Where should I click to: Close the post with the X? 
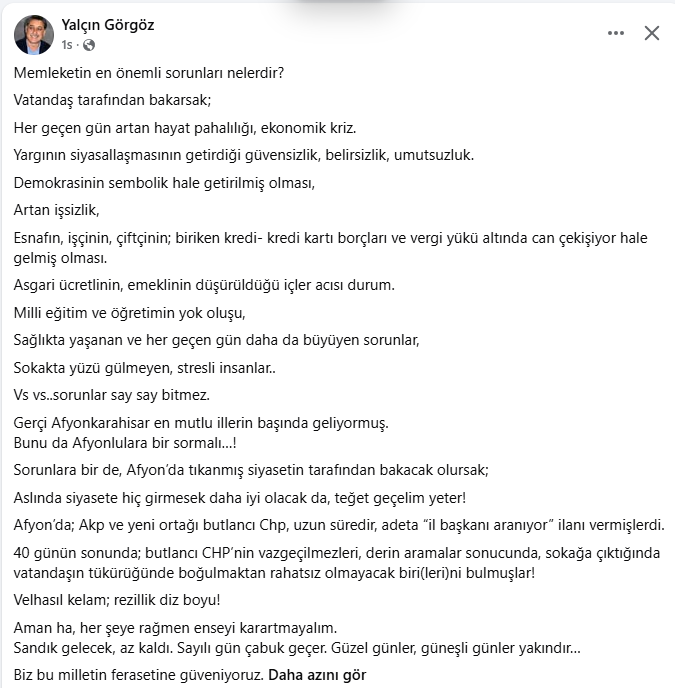[652, 33]
